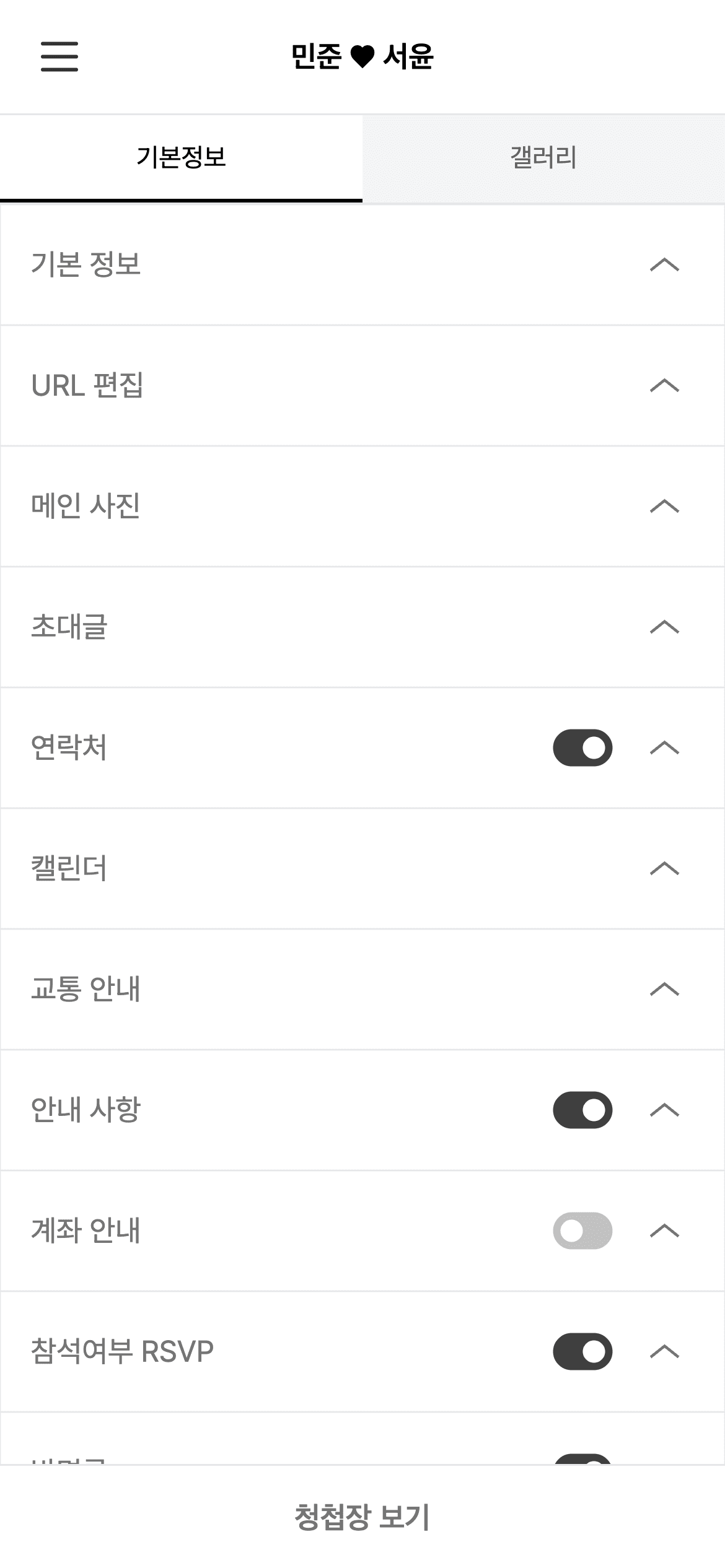
Task: Collapse the 메인 사진 section
Action: coord(664,506)
